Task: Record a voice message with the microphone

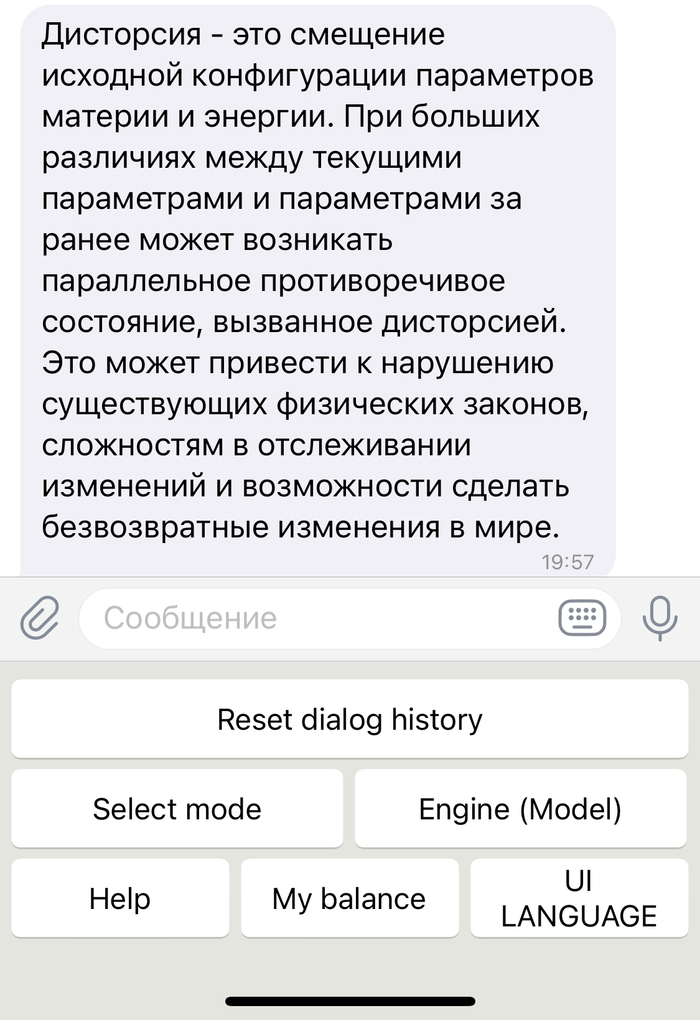Action: point(658,619)
